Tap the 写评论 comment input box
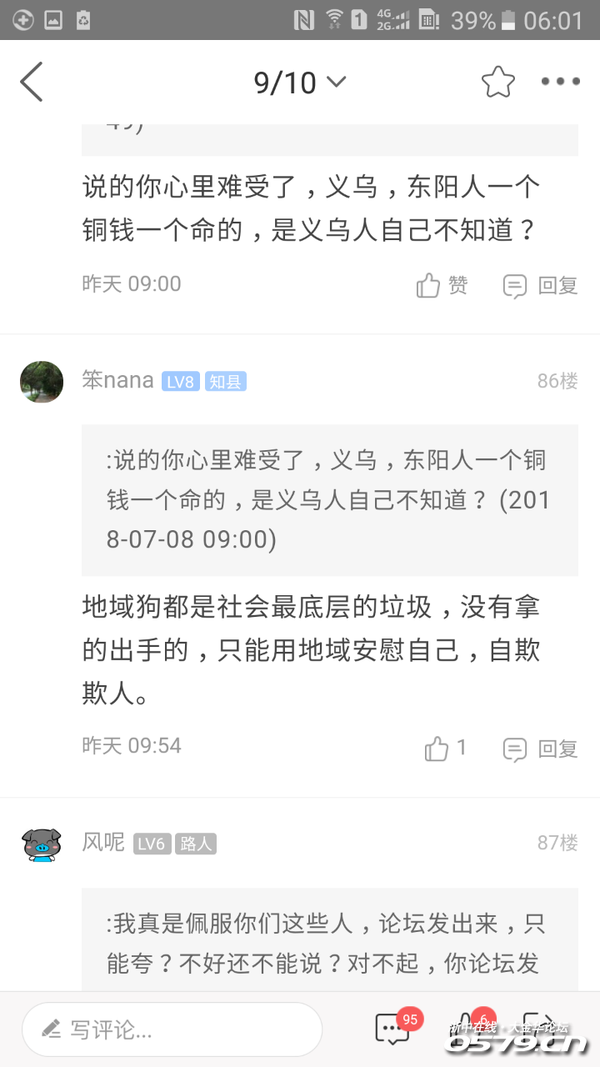Image resolution: width=600 pixels, height=1067 pixels. click(172, 1029)
